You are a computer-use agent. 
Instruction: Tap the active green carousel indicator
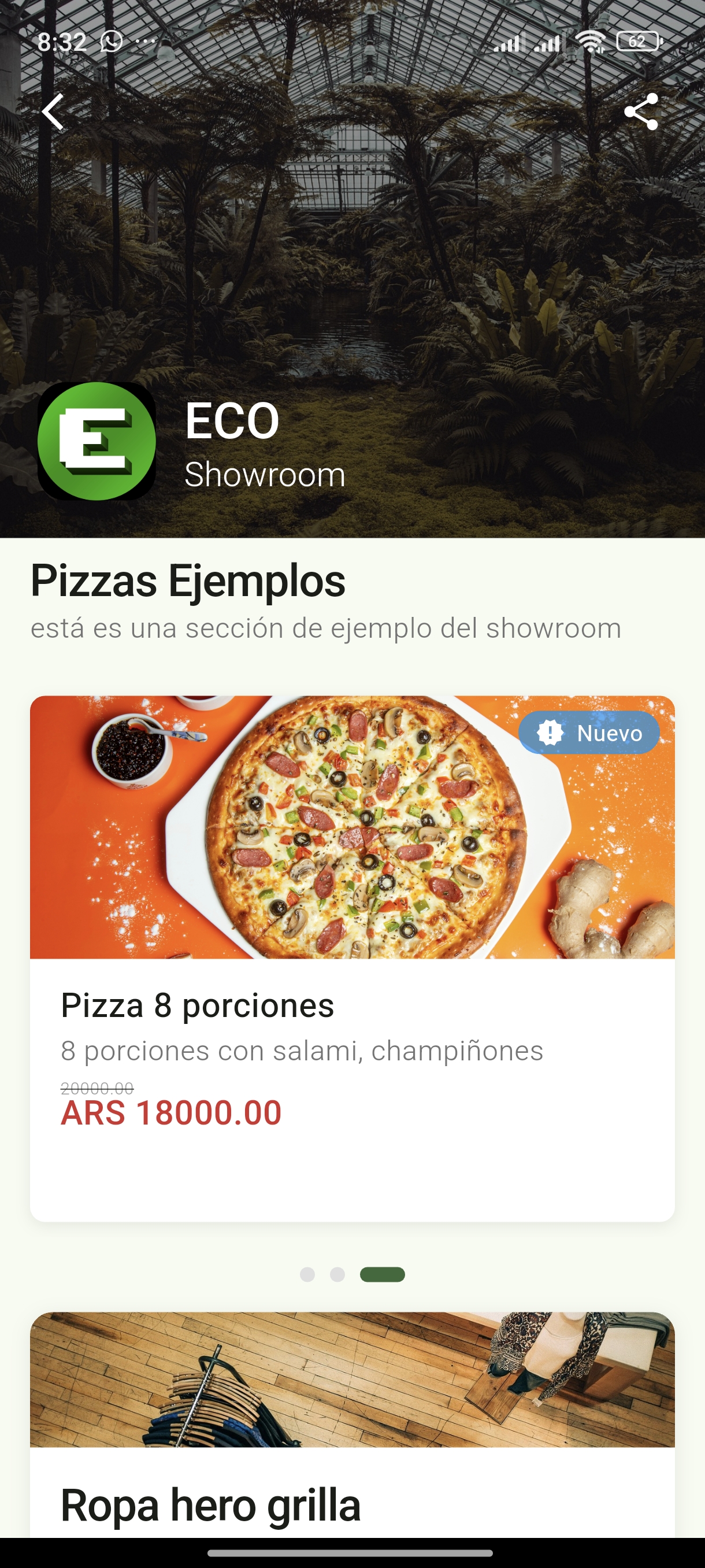(381, 1274)
